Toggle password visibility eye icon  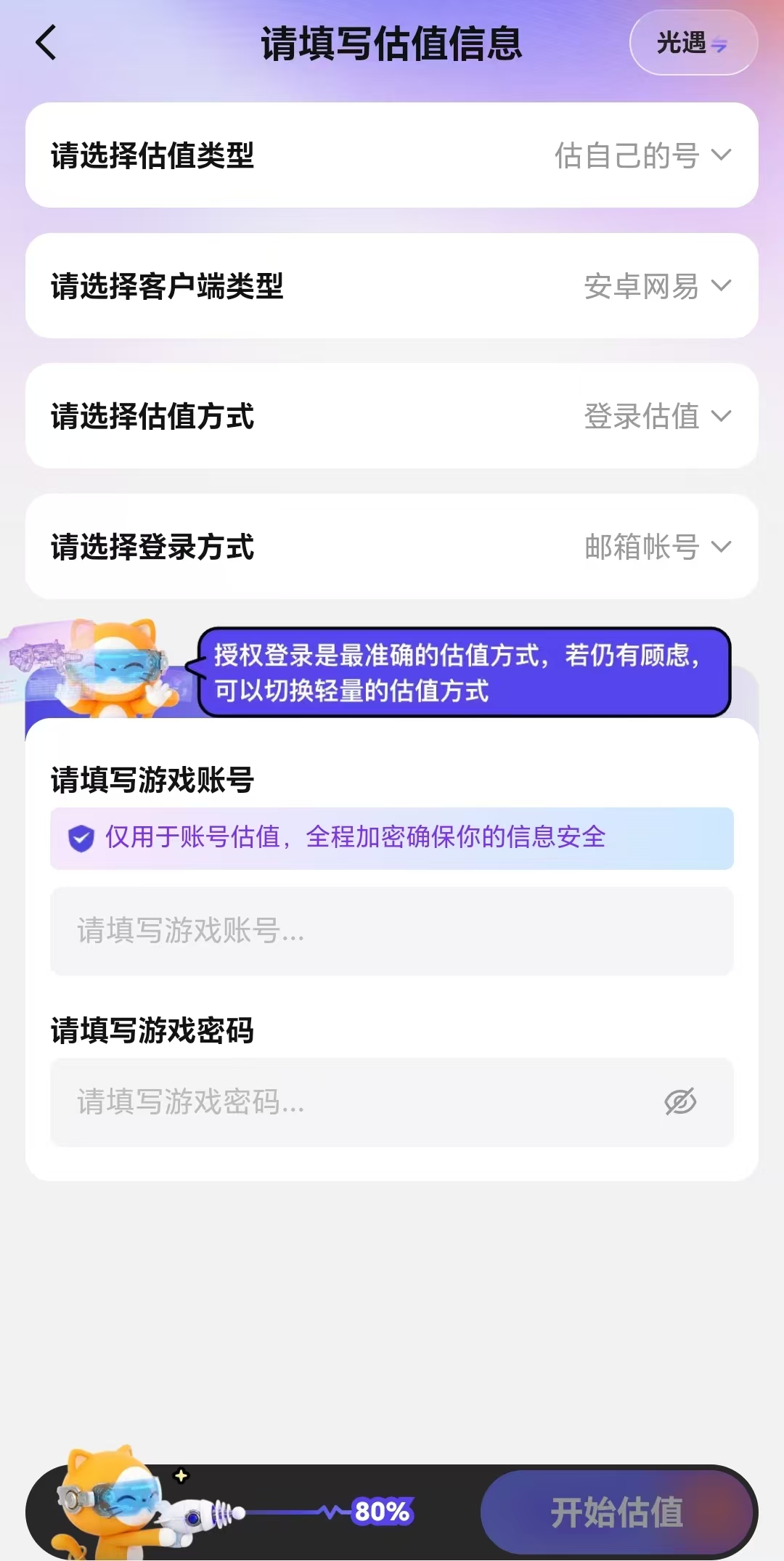point(680,1102)
